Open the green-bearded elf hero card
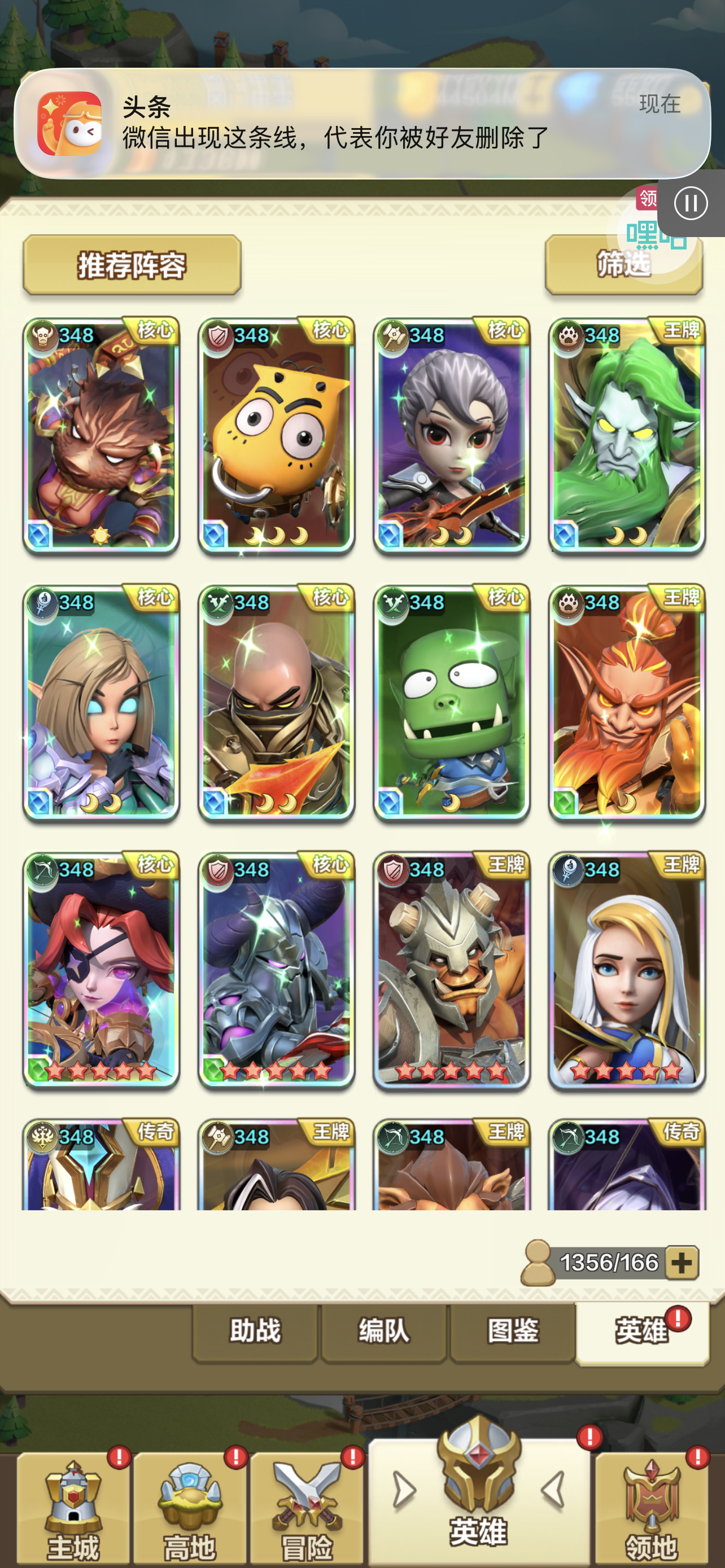 click(626, 435)
